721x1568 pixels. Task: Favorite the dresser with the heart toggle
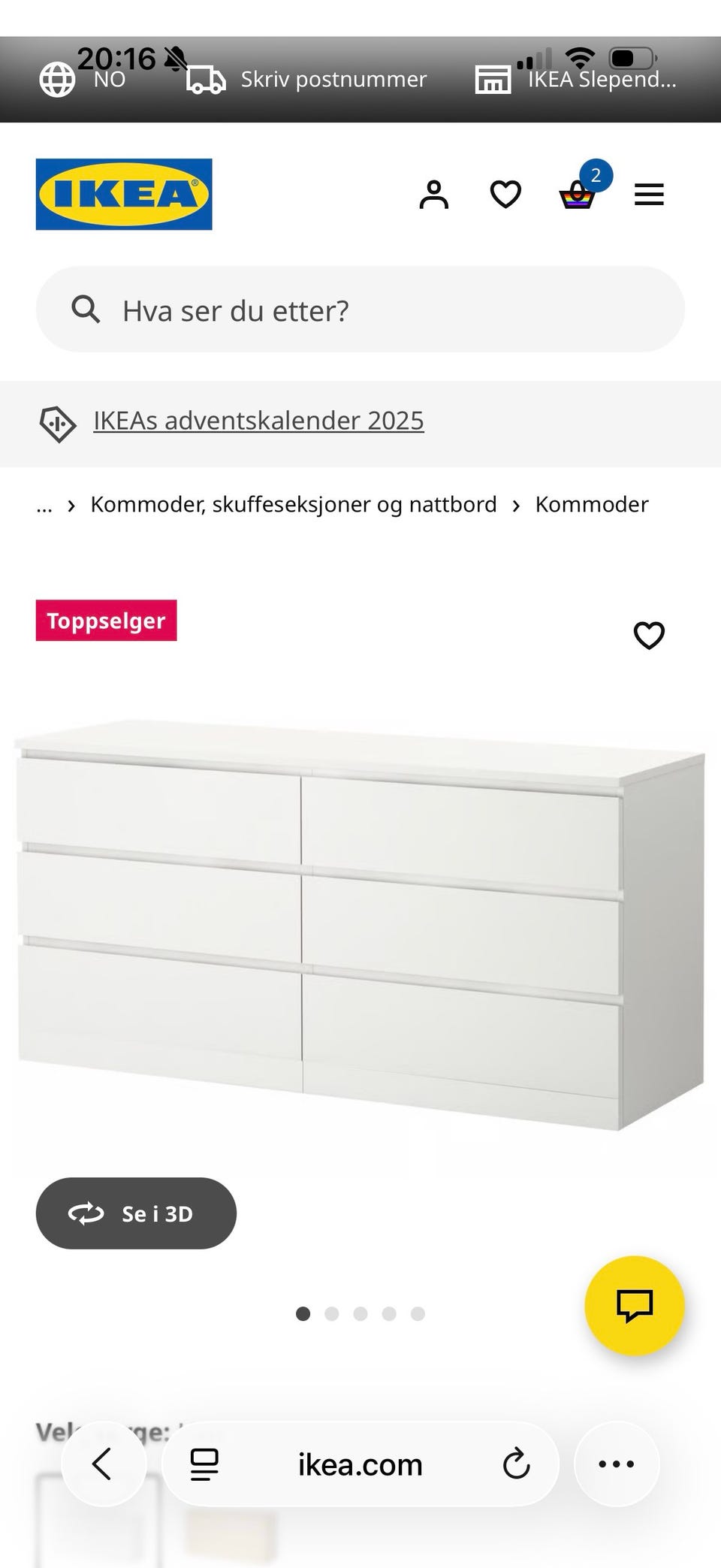click(648, 636)
